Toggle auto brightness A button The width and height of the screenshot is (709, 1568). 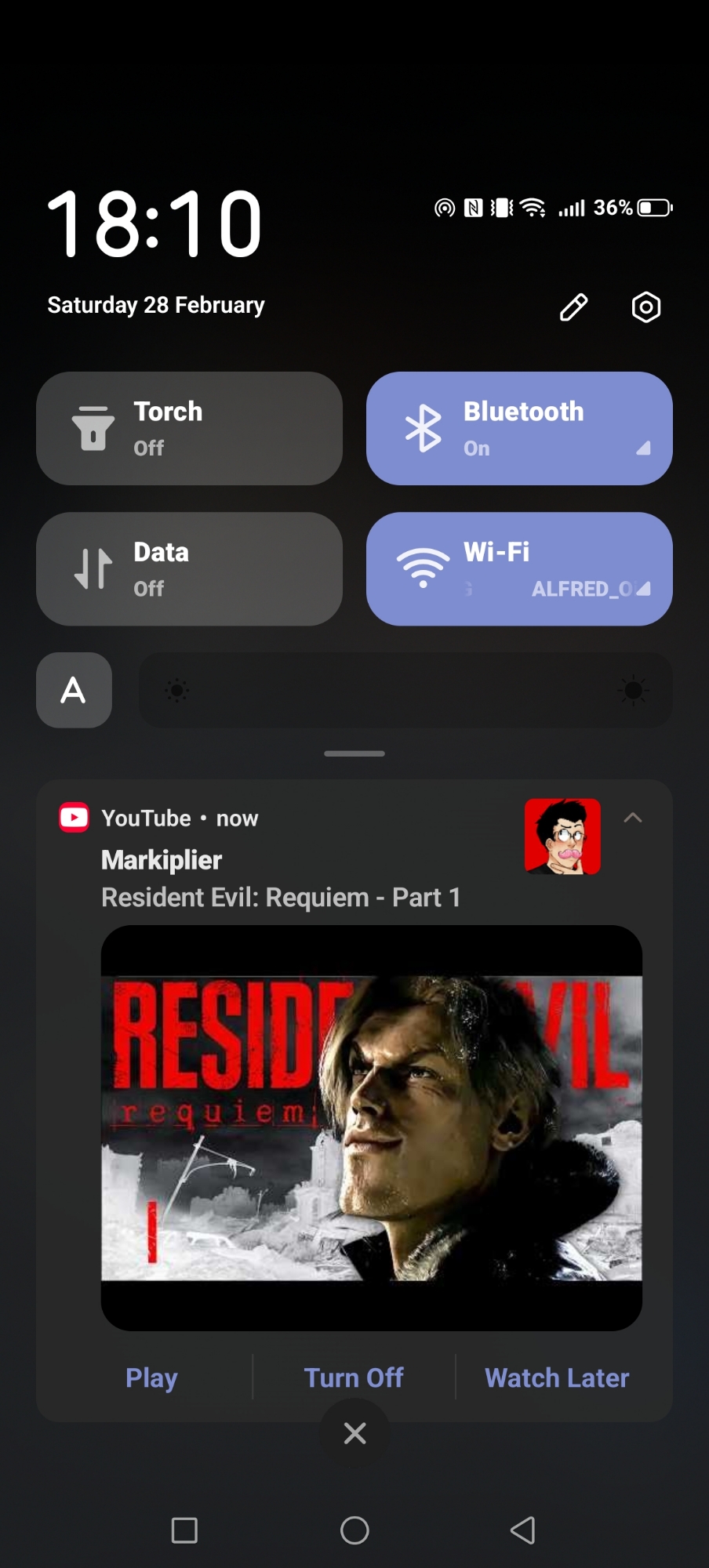pos(74,691)
